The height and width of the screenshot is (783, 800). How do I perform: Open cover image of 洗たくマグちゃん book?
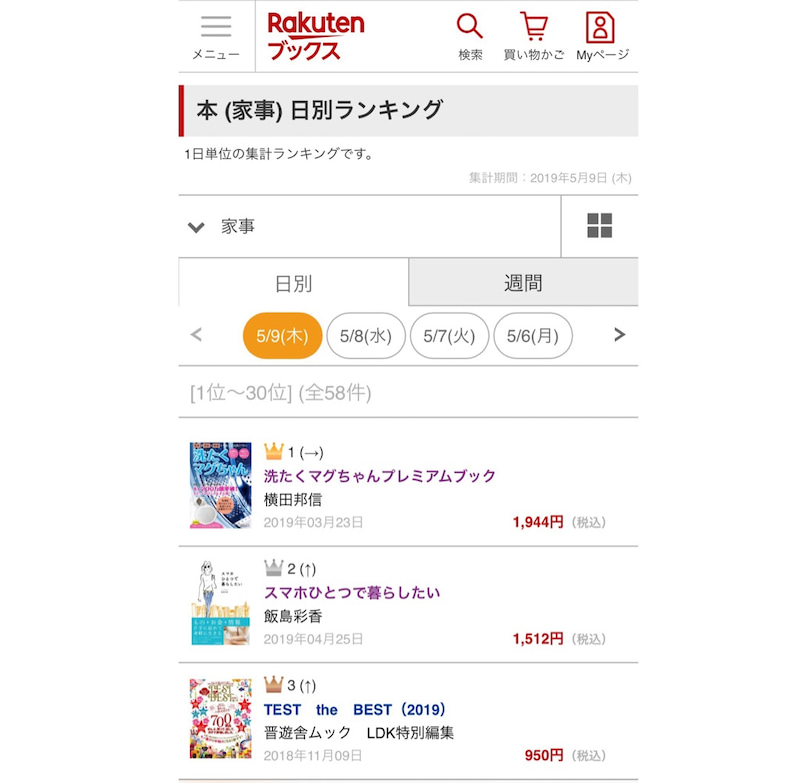[220, 486]
